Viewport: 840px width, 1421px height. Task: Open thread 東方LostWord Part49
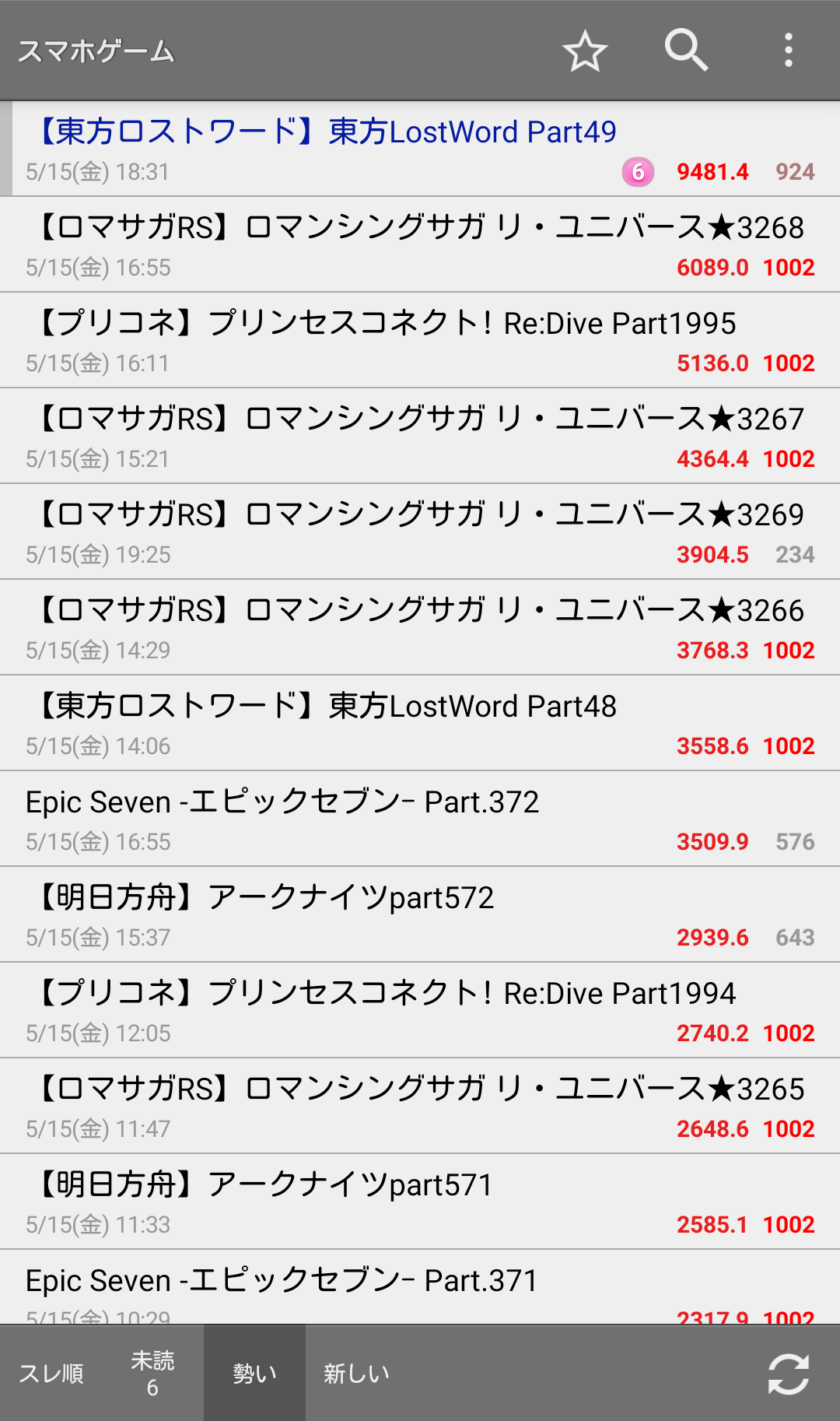pyautogui.click(x=420, y=149)
